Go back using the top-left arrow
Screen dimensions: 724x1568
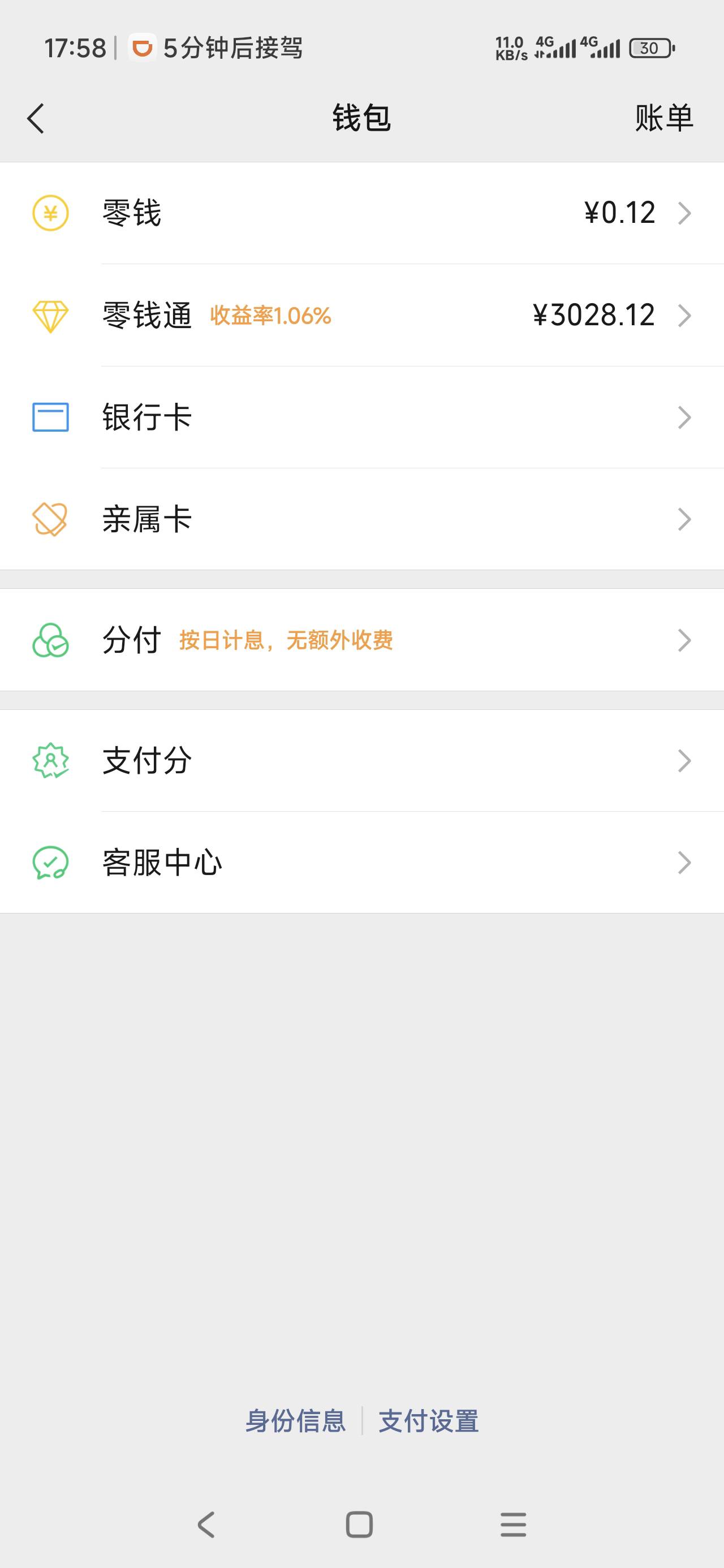pos(36,118)
